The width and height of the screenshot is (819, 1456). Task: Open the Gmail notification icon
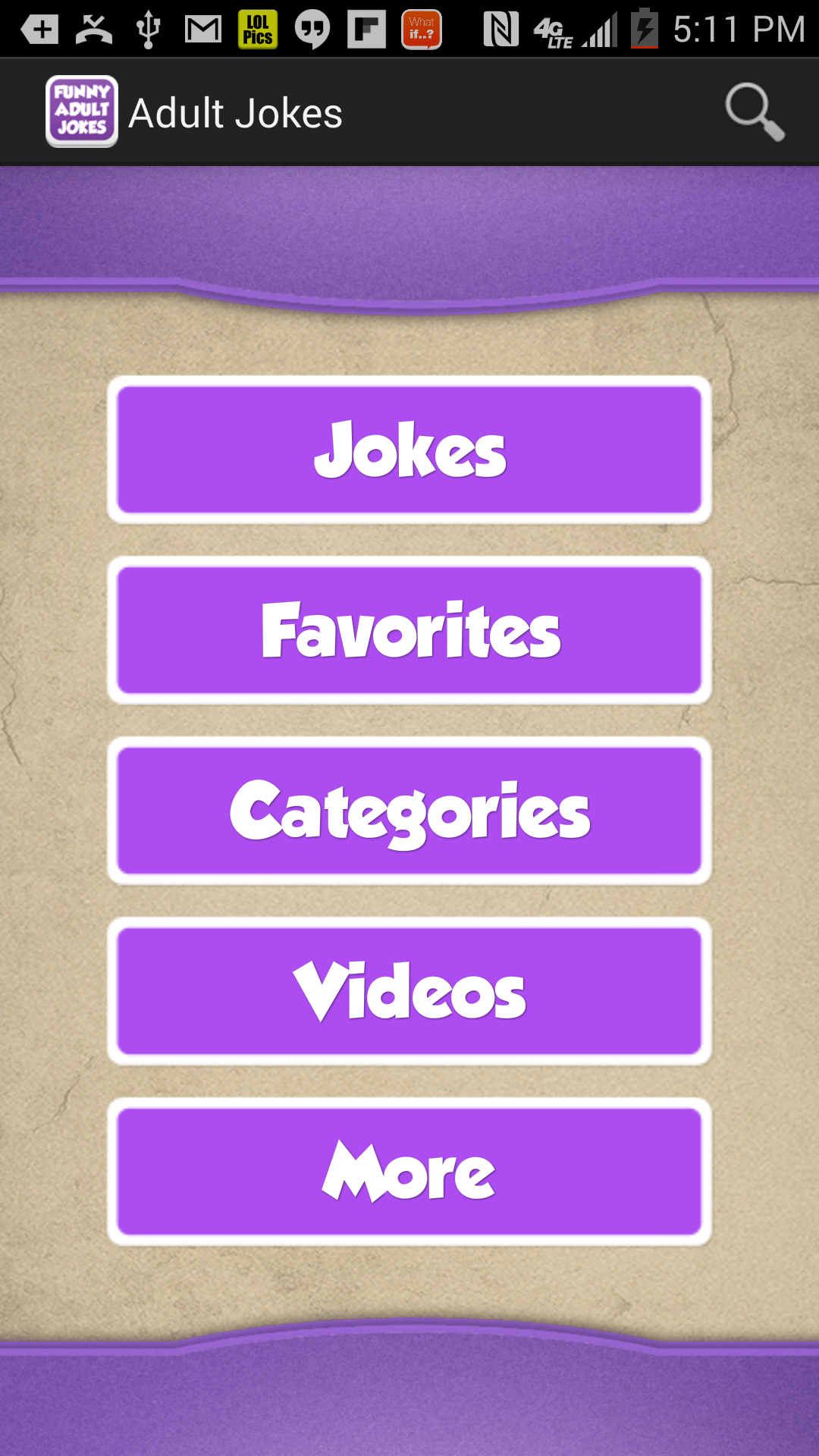click(201, 29)
